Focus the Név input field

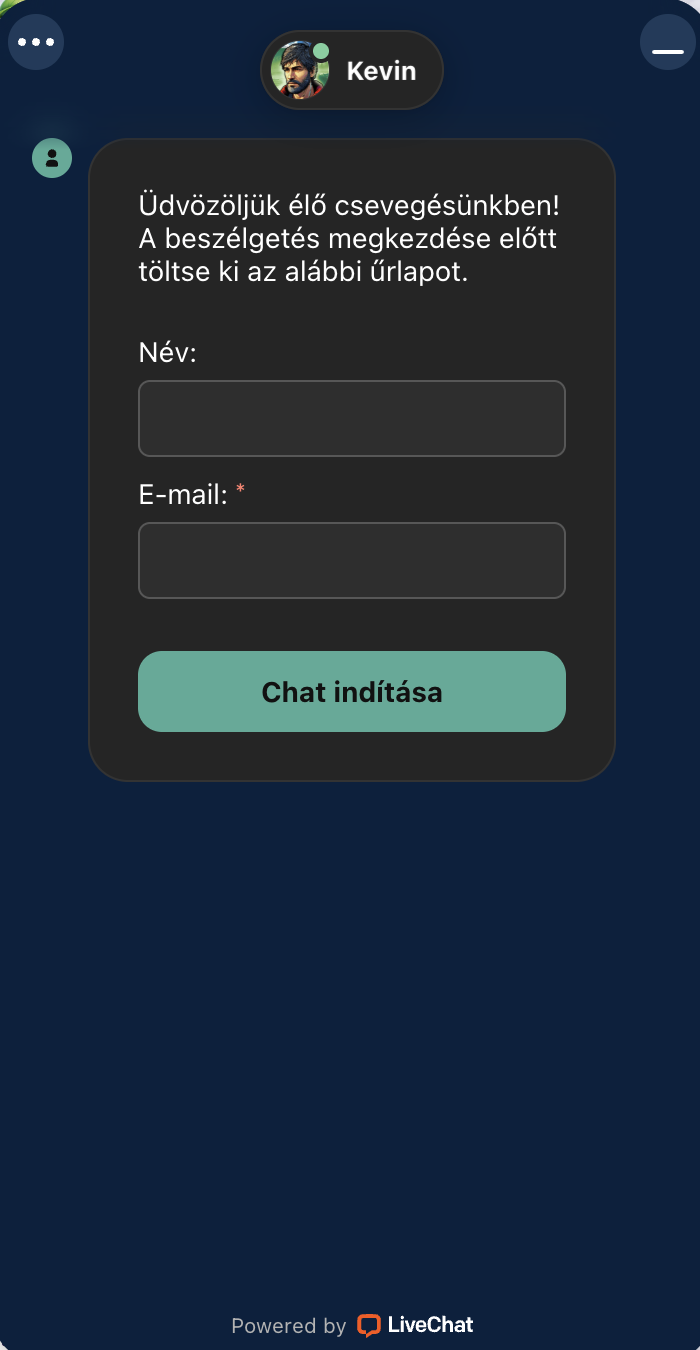pyautogui.click(x=352, y=418)
